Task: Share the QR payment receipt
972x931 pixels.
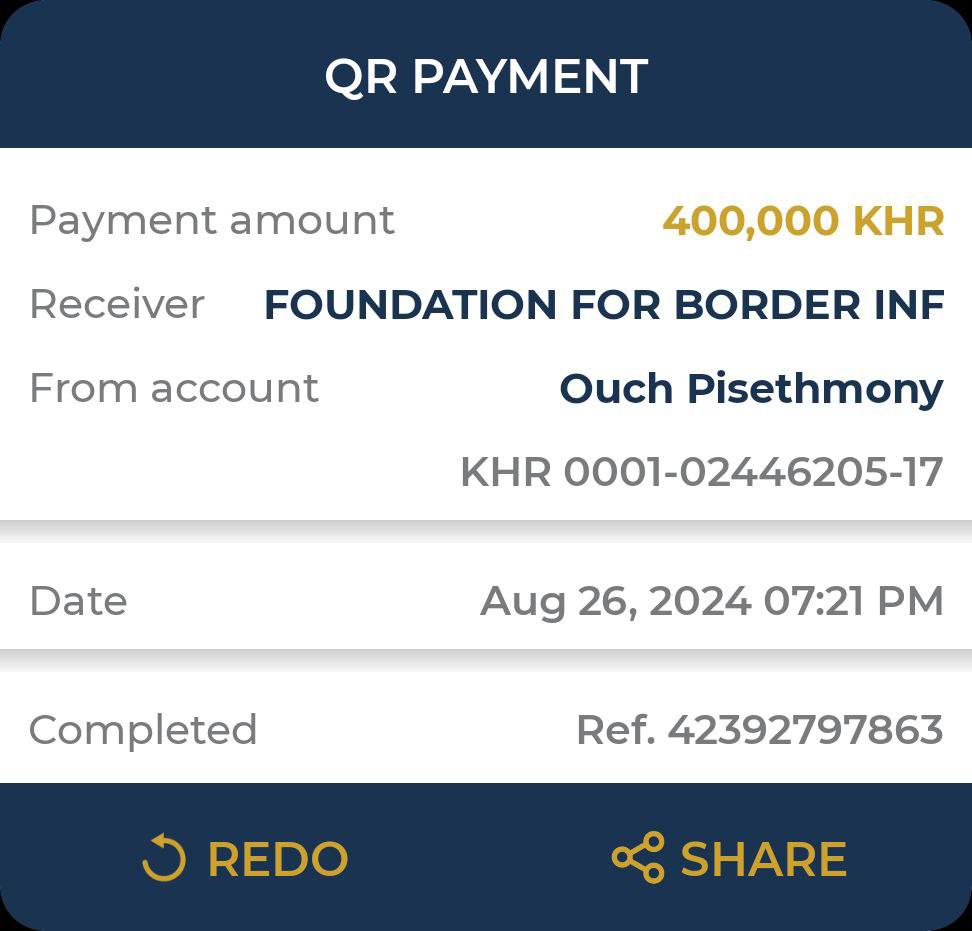Action: 730,859
